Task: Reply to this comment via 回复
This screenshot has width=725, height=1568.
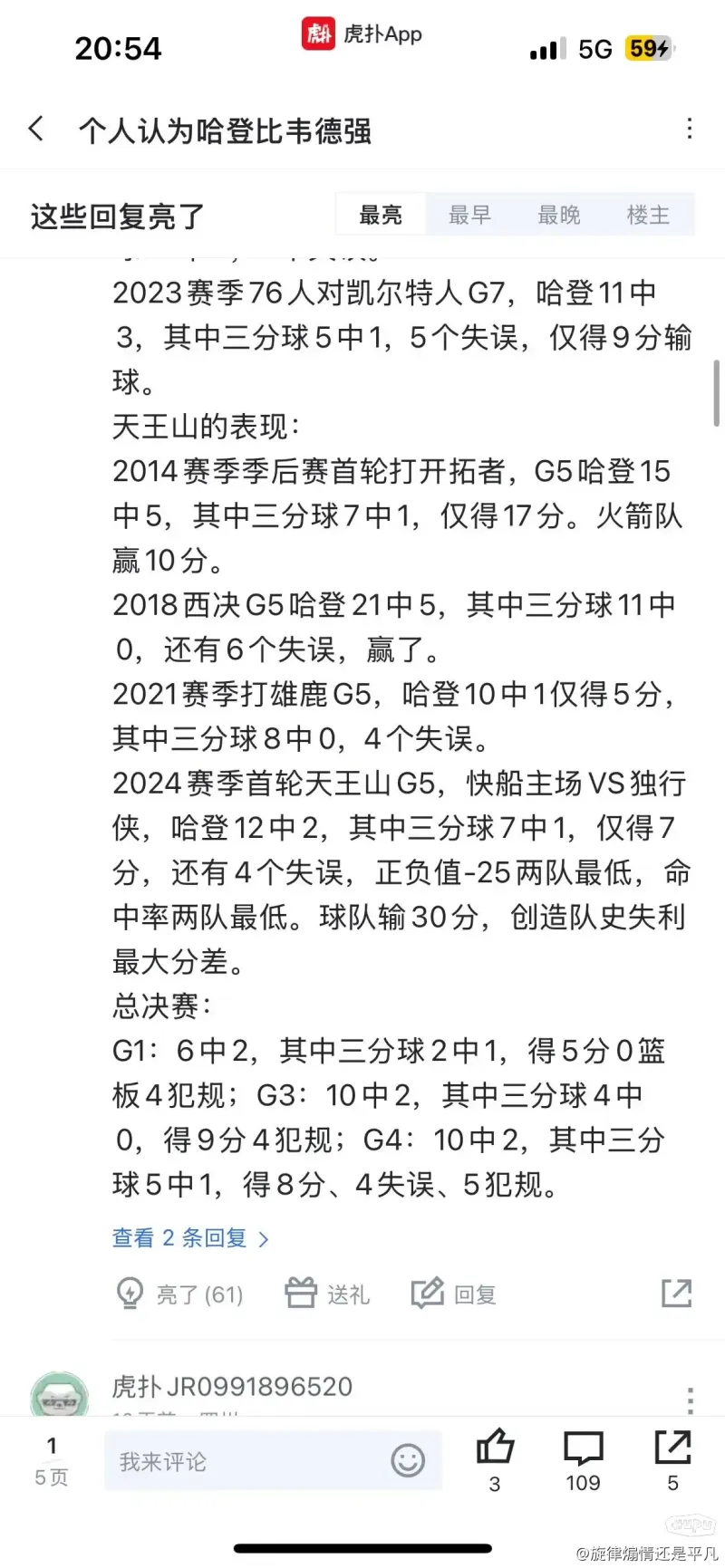Action: [x=454, y=1294]
